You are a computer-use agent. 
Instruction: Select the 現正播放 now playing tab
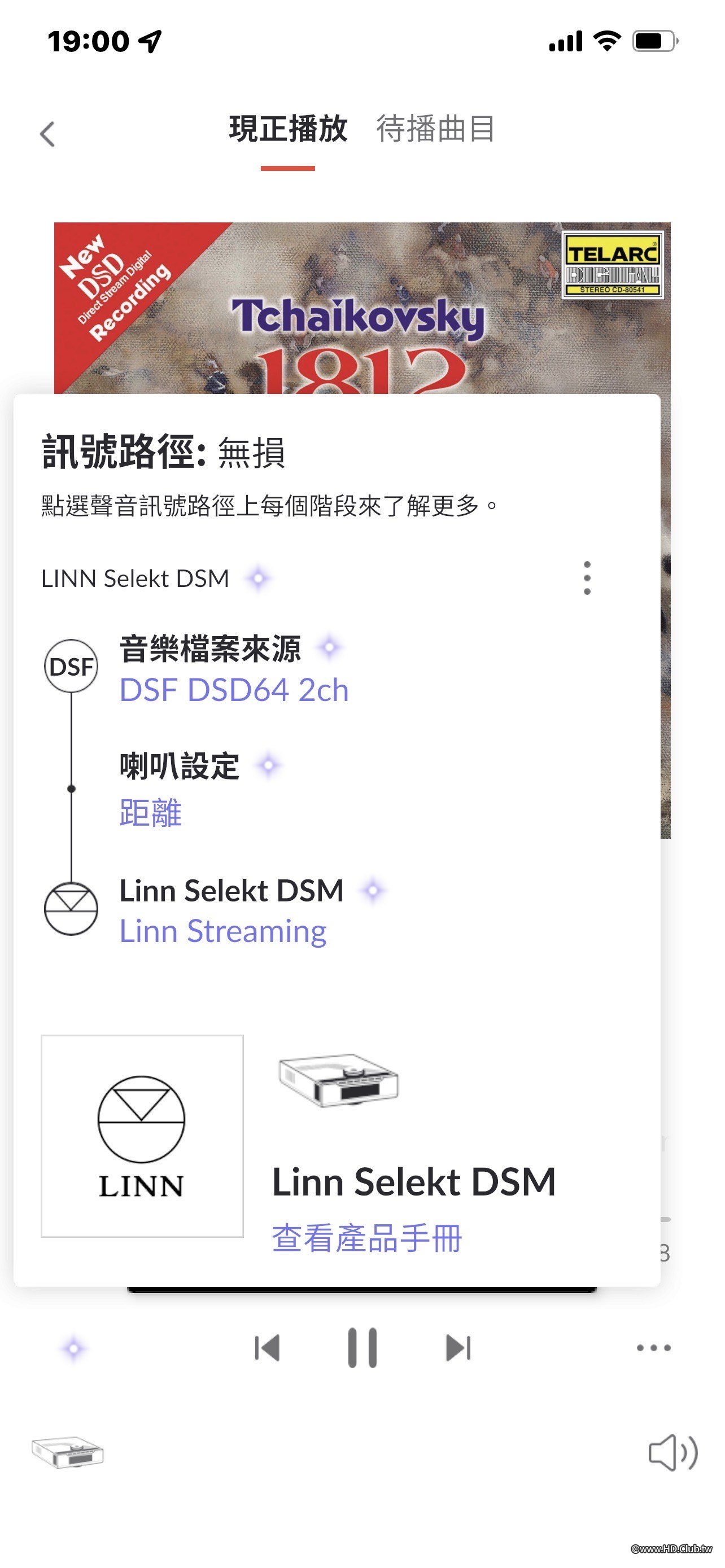click(x=288, y=129)
